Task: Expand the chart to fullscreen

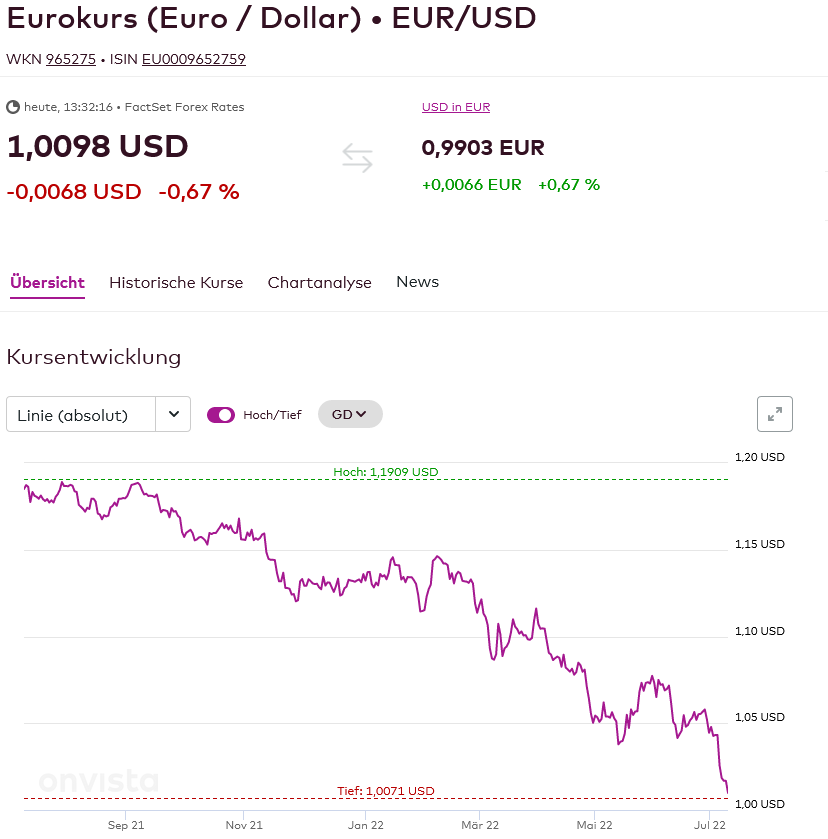Action: click(774, 414)
